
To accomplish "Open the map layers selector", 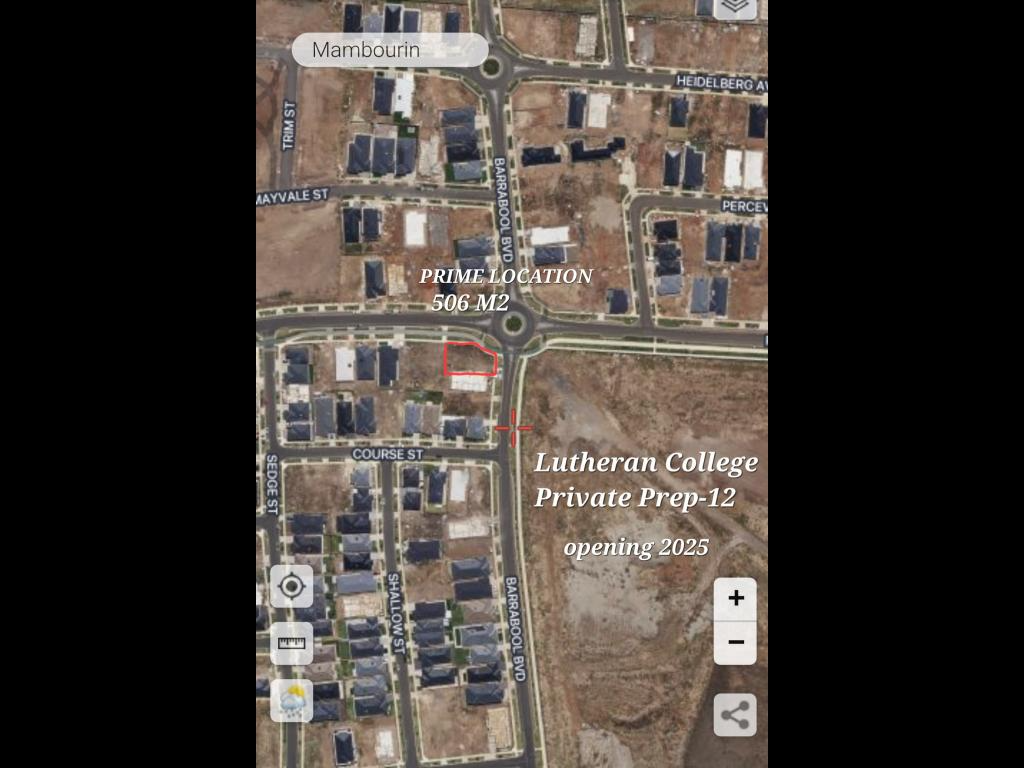I will (735, 7).
